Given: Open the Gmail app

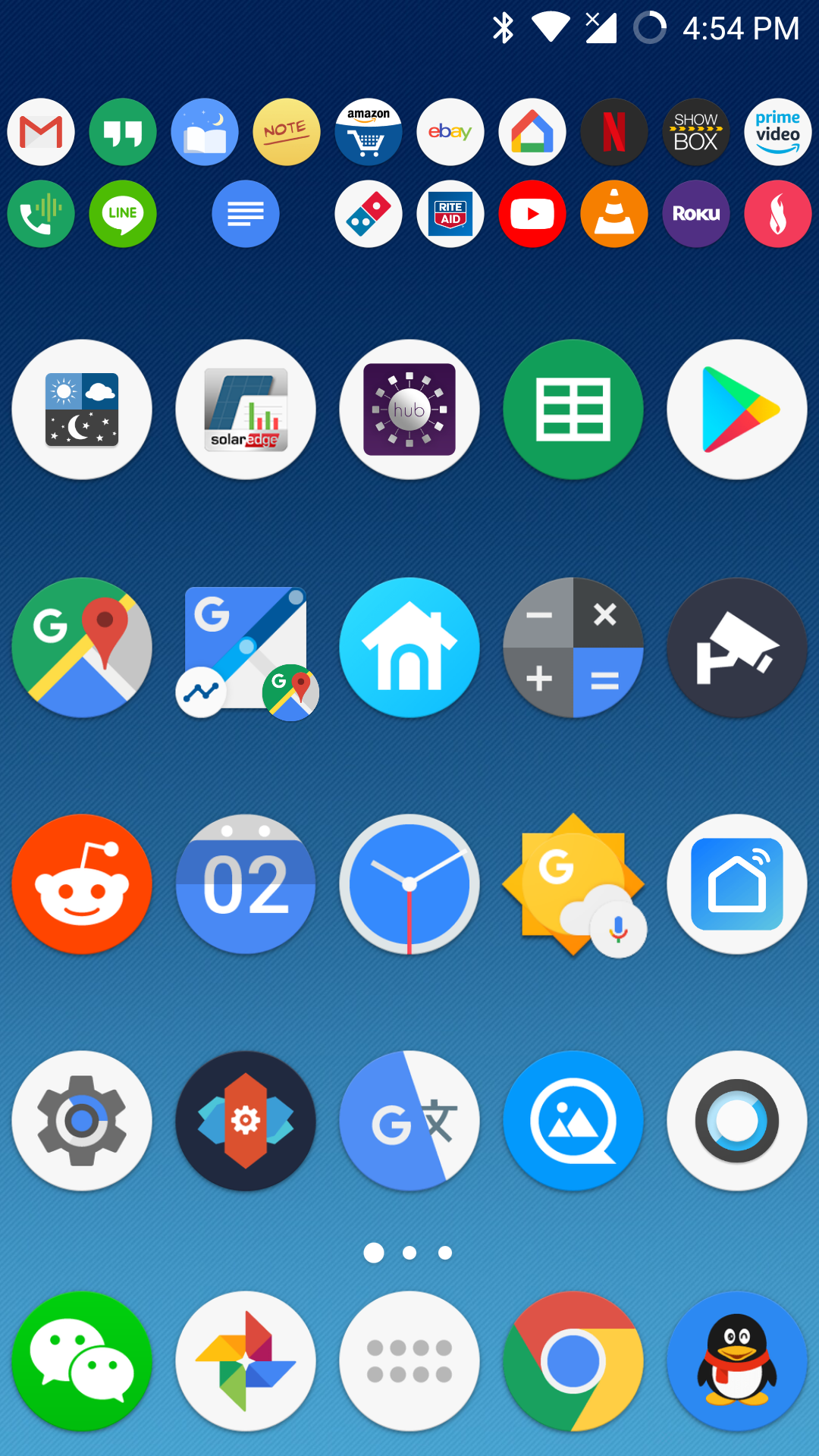Looking at the screenshot, I should click(41, 132).
